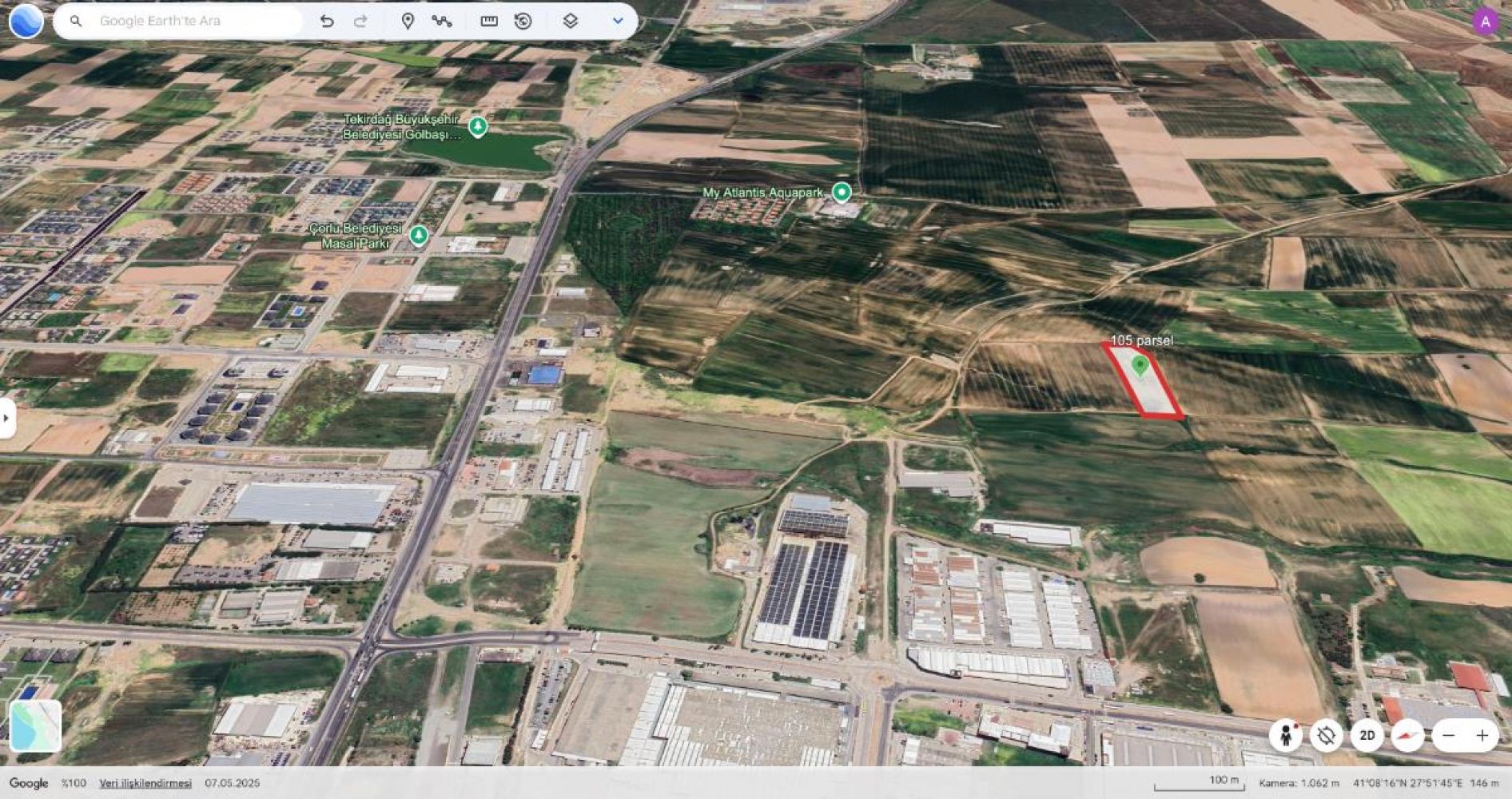Expand the left side panel

[x=7, y=417]
